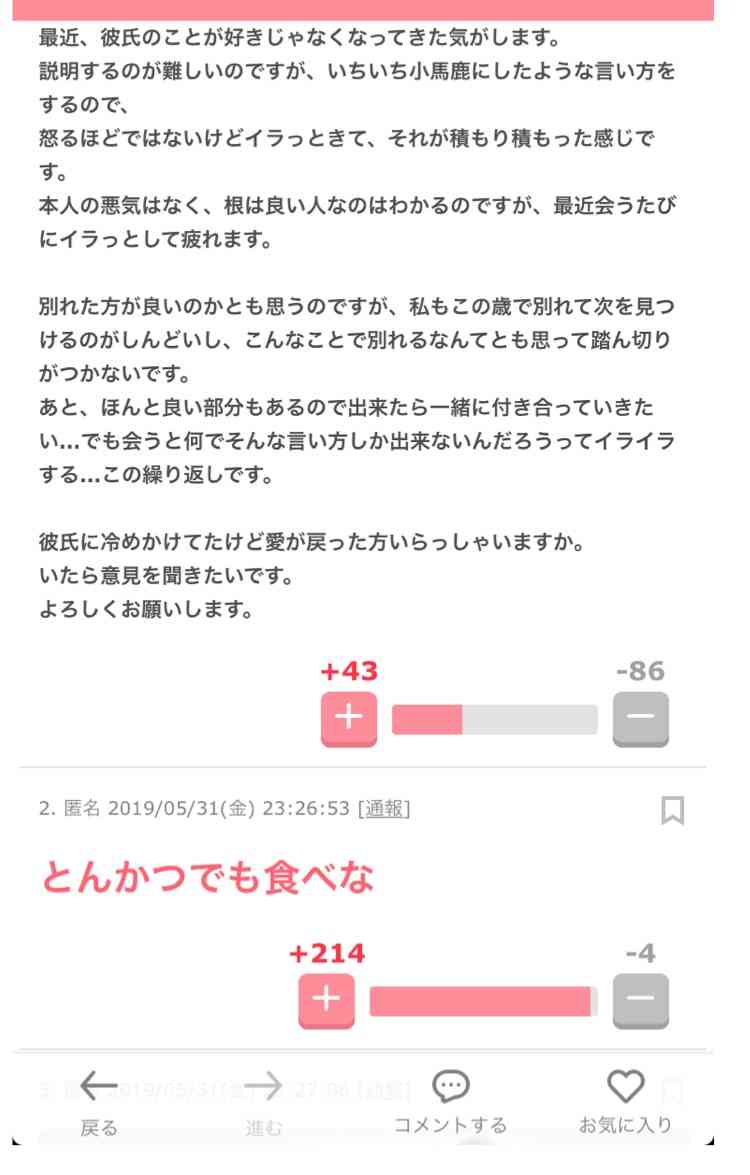Image resolution: width=750 pixels, height=1175 pixels.
Task: Upvote the first post with the plus icon
Action: pyautogui.click(x=349, y=716)
